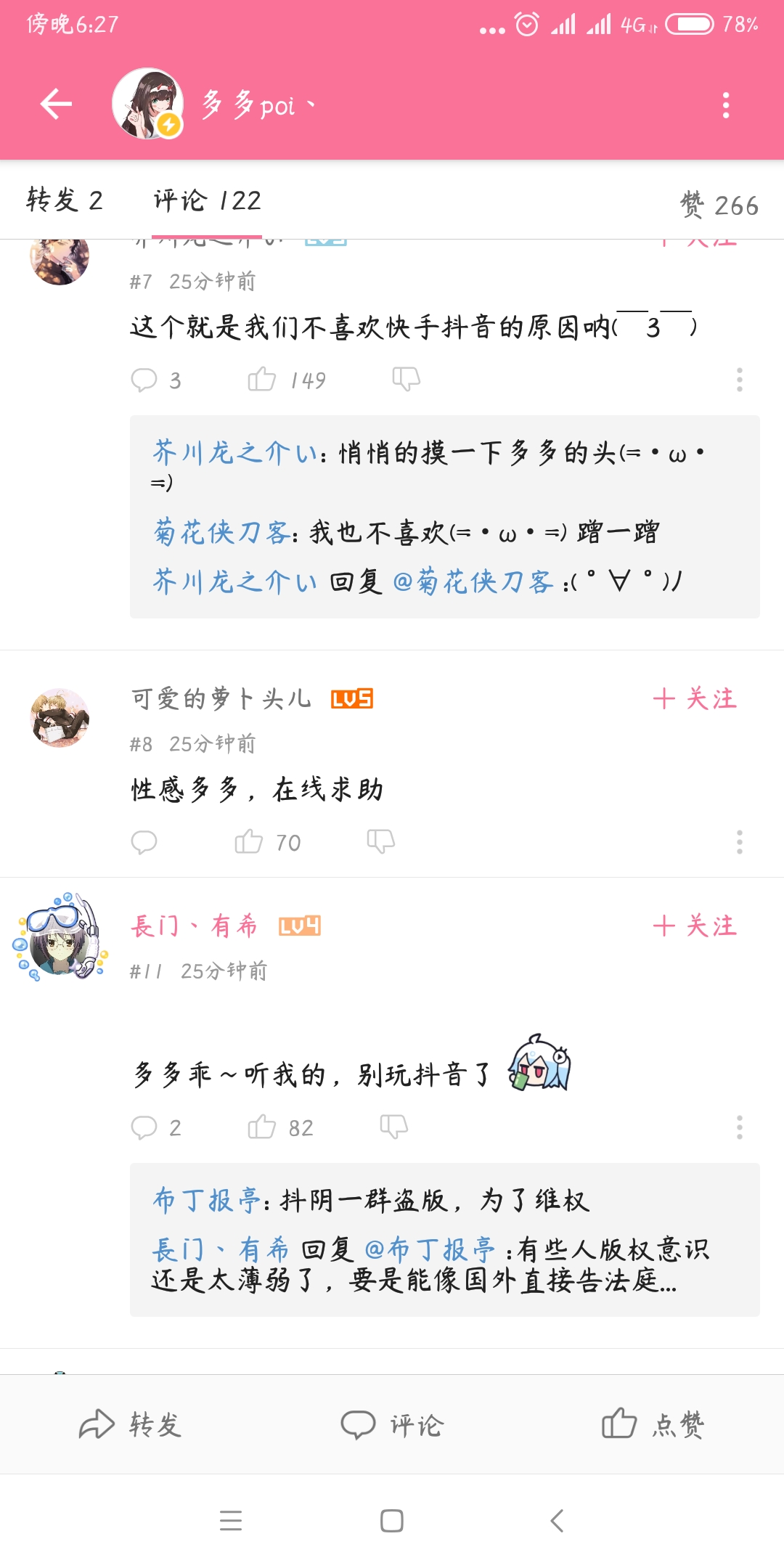Dislike 可爱的萝卜头儿's comment
This screenshot has width=784, height=1568.
pyautogui.click(x=380, y=842)
